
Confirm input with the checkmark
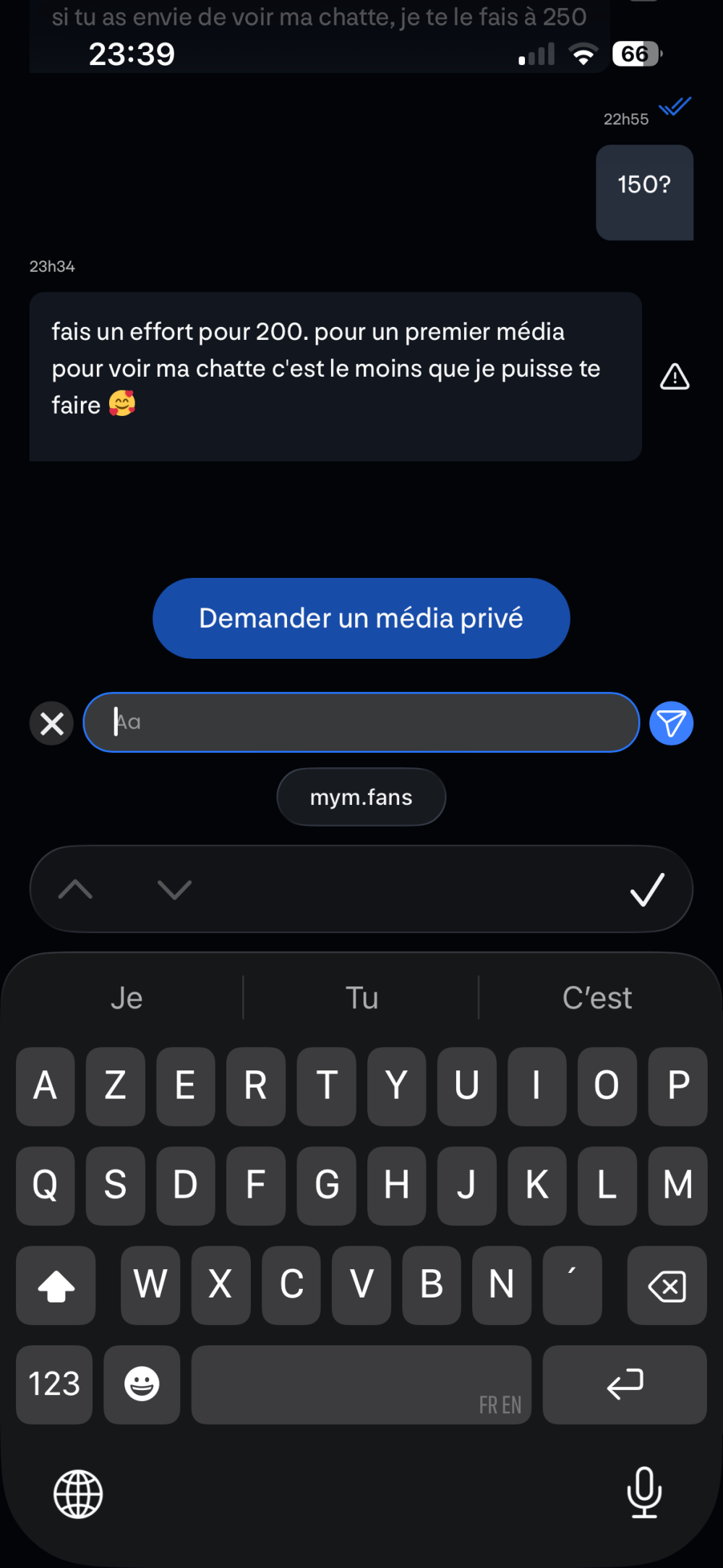[646, 890]
